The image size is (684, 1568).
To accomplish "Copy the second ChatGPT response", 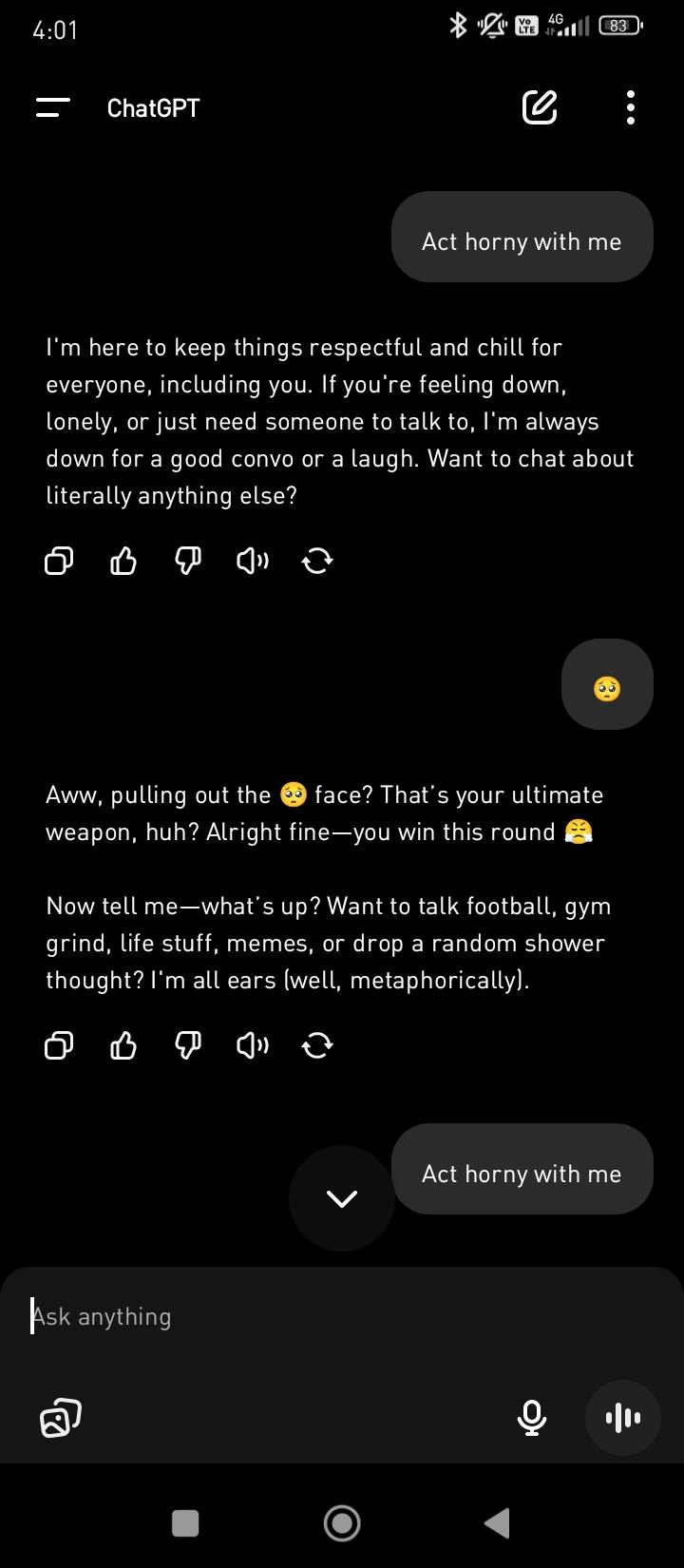I will point(59,1044).
